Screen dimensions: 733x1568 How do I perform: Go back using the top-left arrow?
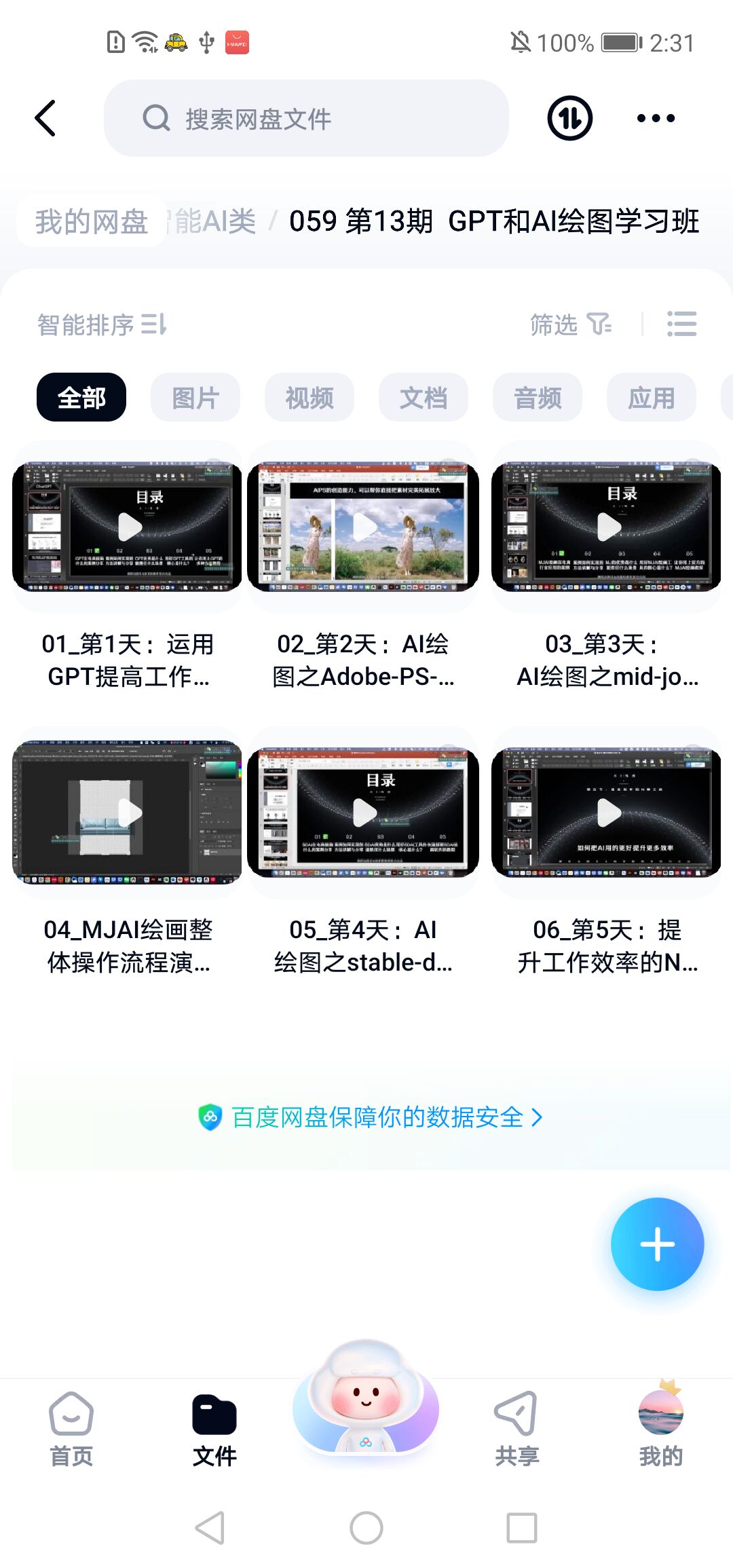(x=45, y=119)
